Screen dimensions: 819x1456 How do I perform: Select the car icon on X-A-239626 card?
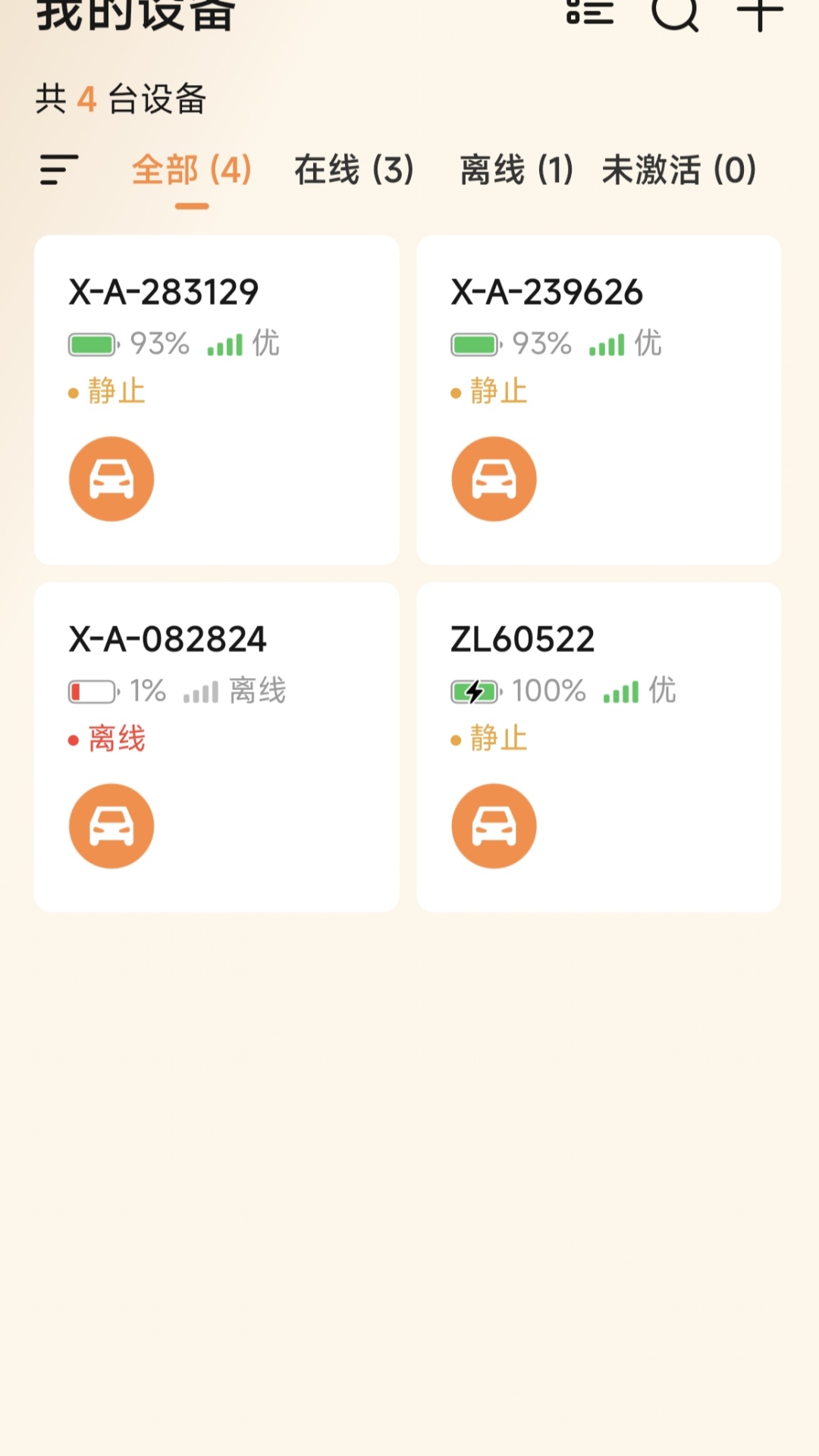pos(494,479)
